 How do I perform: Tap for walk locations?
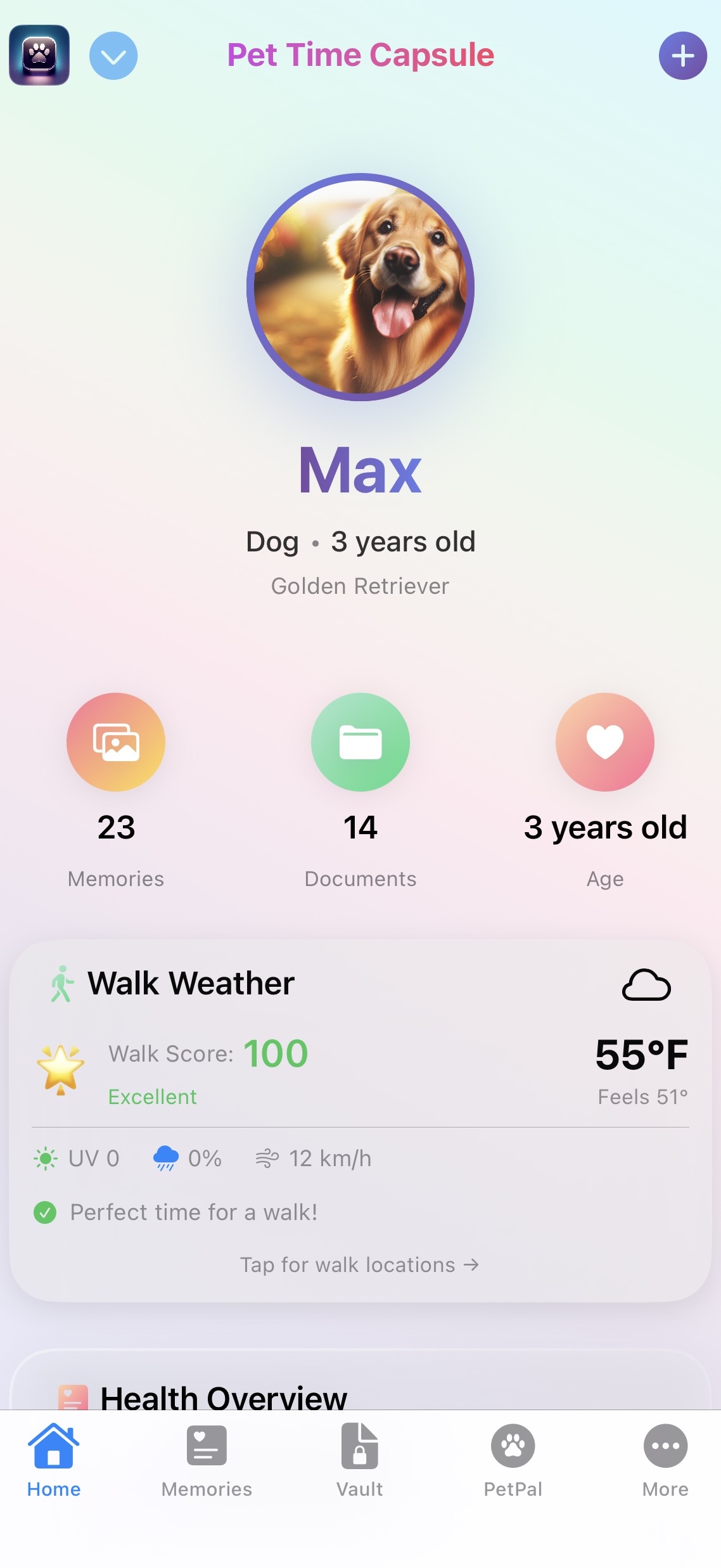click(x=360, y=1264)
